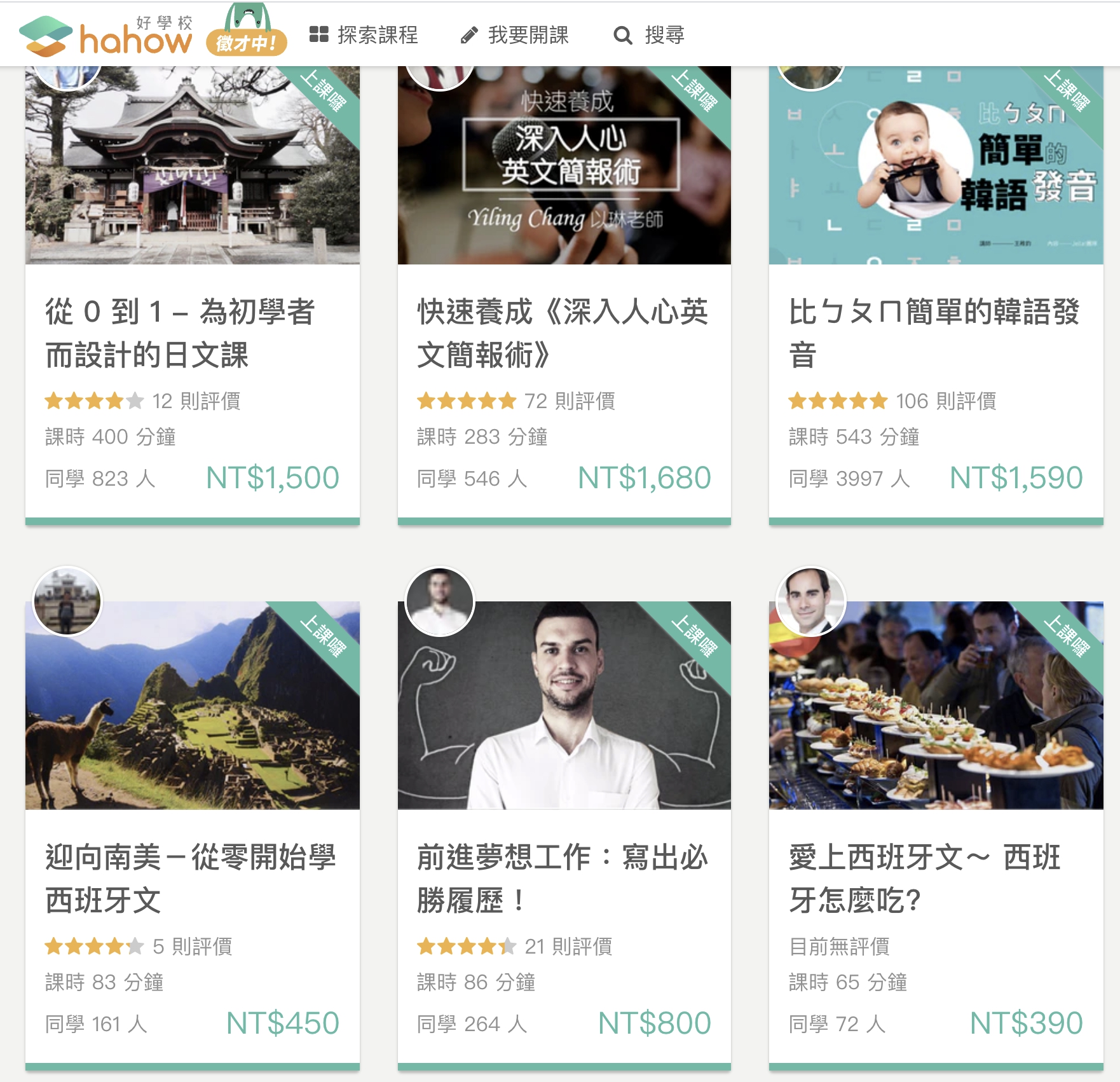1120x1082 pixels.
Task: Open 迎向南美 Spanish course card
Action: click(x=192, y=877)
